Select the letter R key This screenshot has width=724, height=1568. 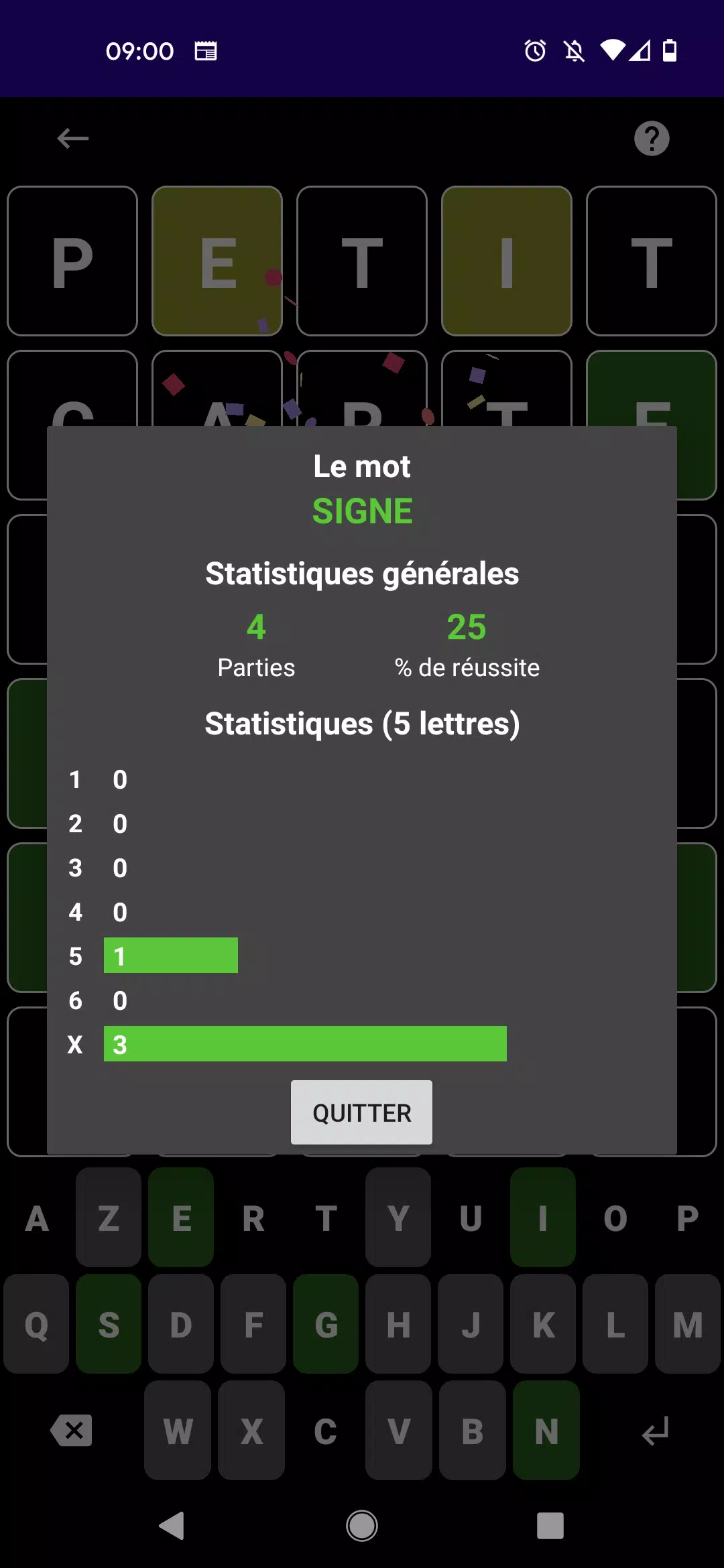(253, 1217)
